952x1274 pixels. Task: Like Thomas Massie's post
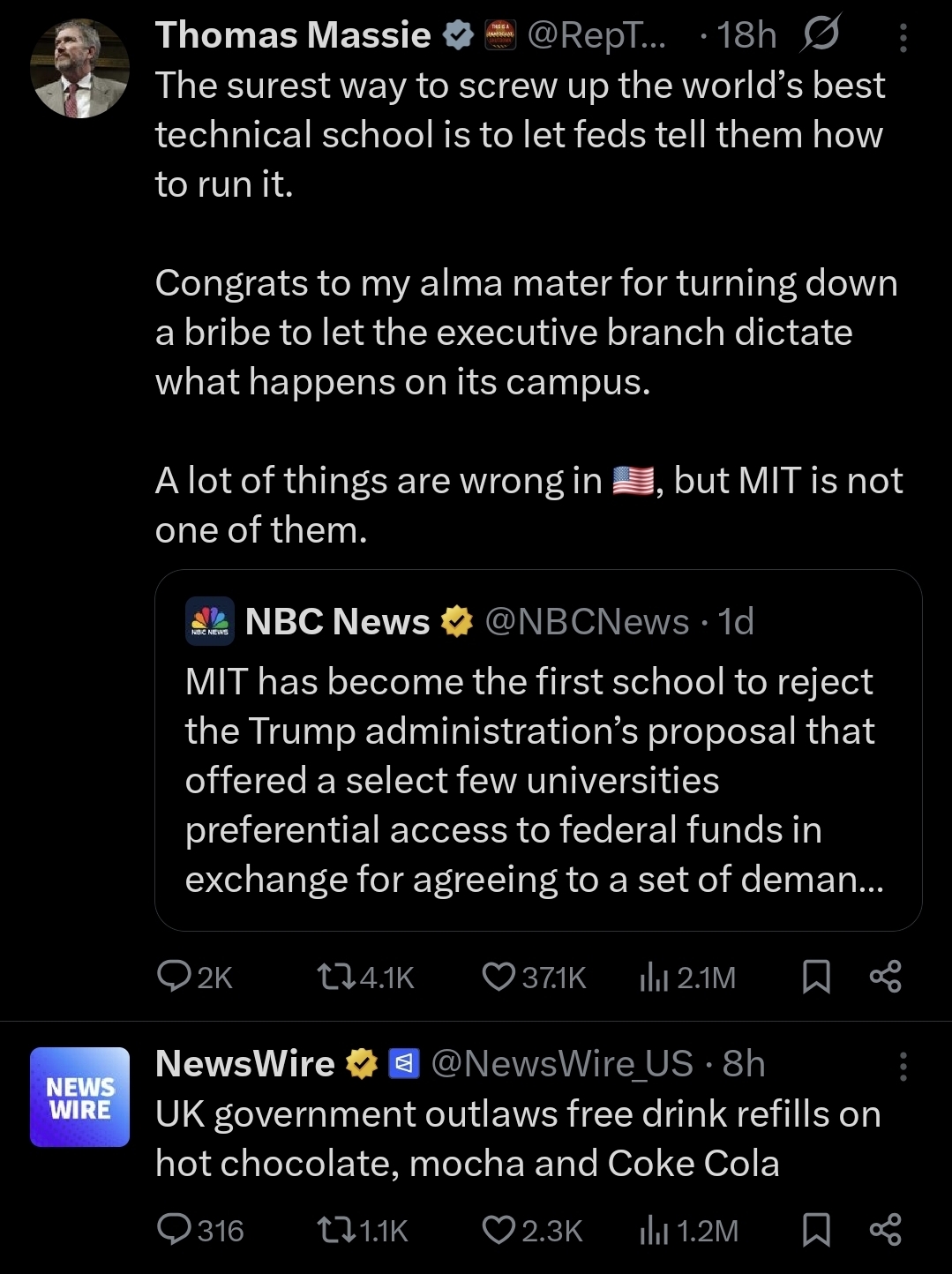click(498, 977)
